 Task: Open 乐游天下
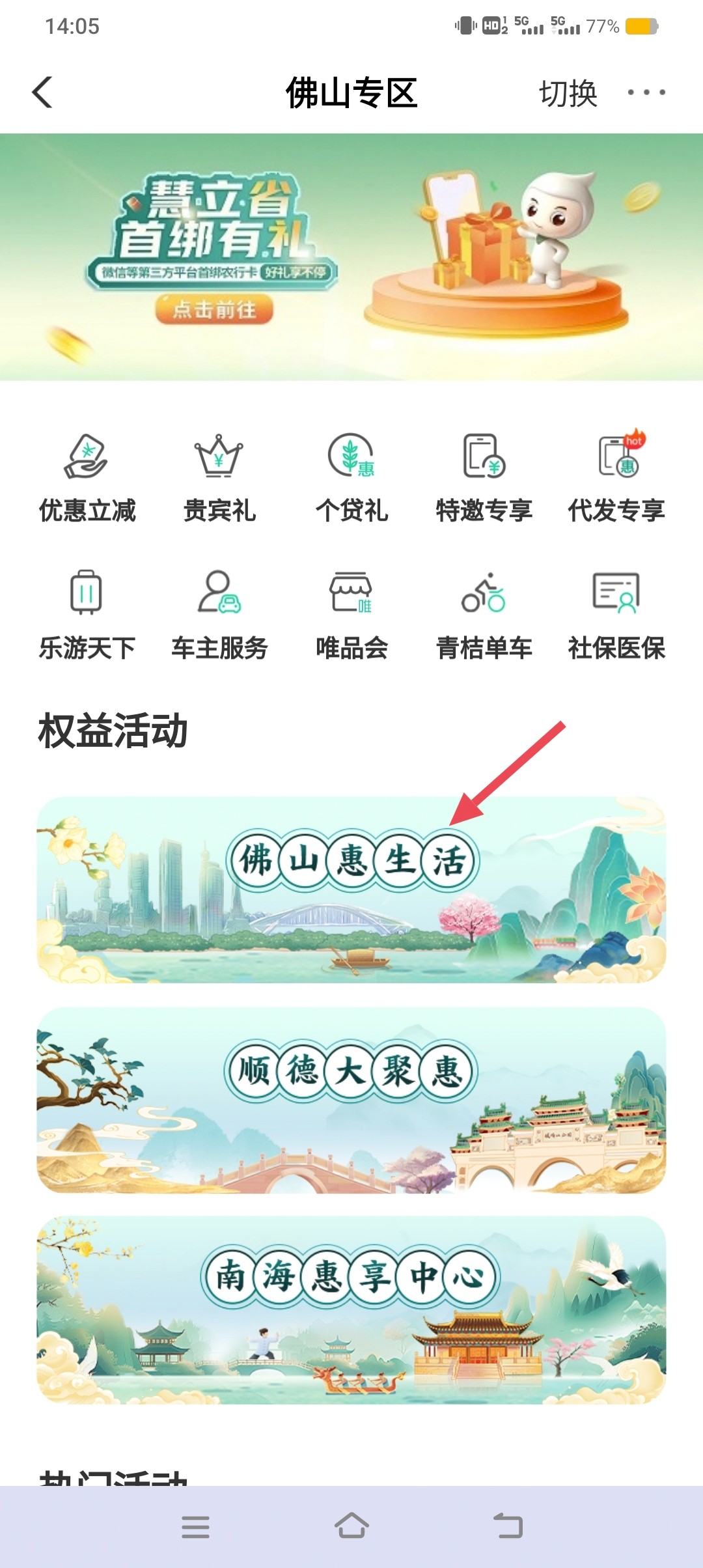(x=87, y=615)
